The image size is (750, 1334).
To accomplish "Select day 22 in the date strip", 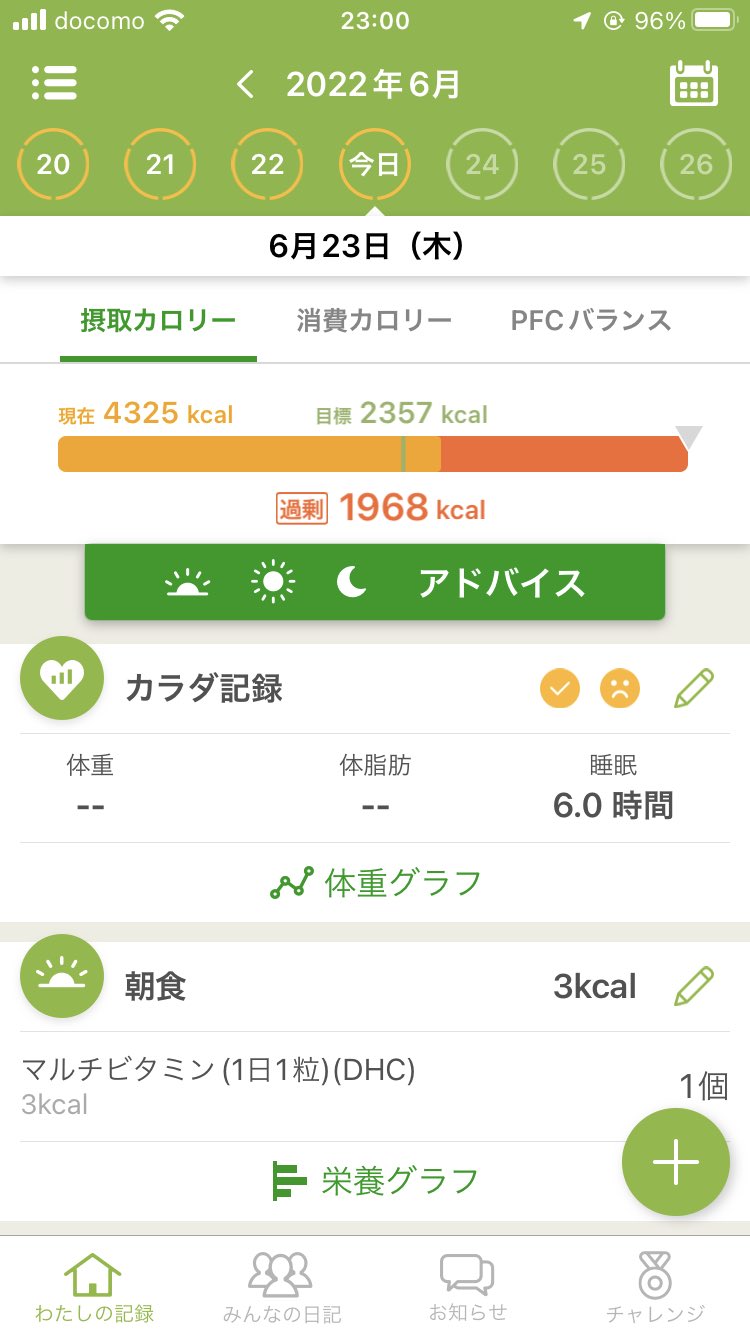I will (x=267, y=164).
